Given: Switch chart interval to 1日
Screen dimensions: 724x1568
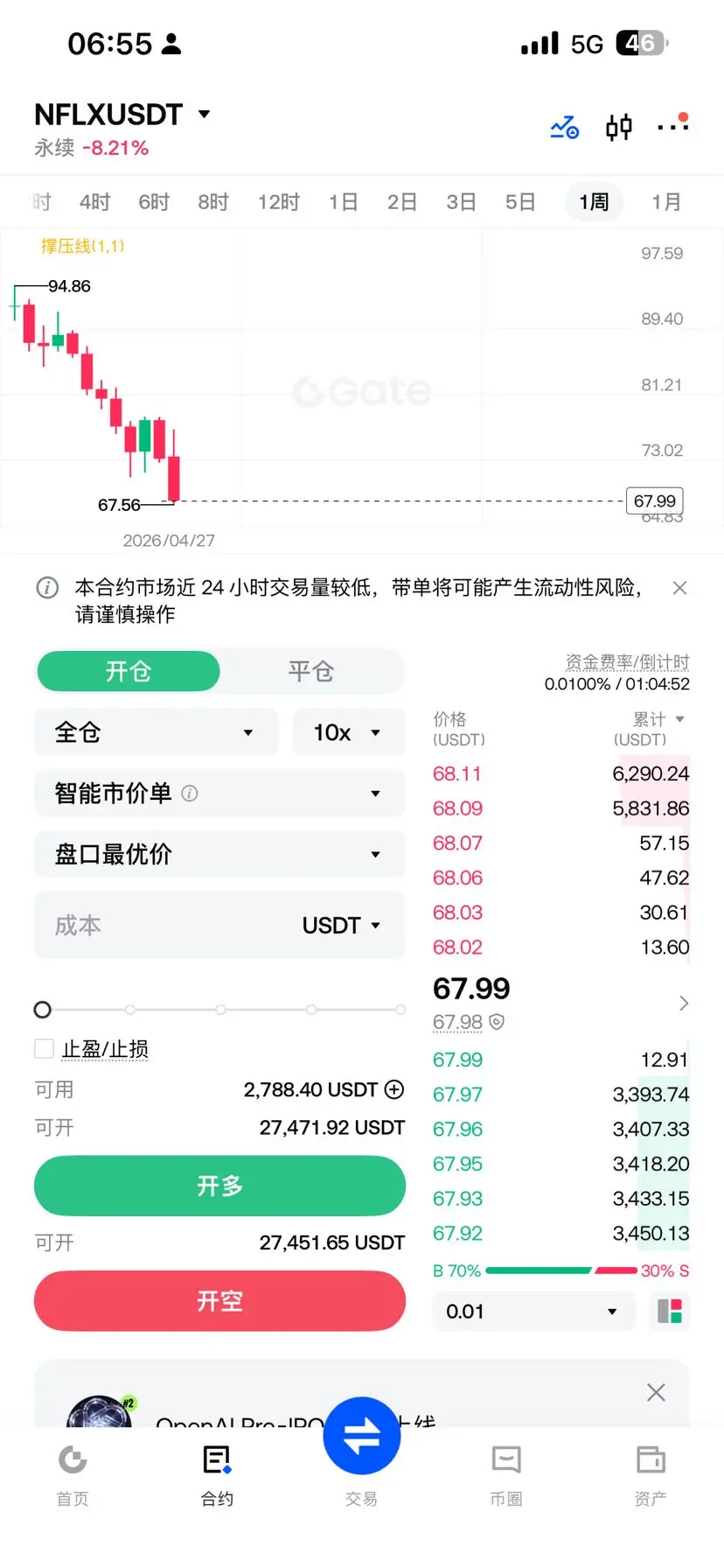Looking at the screenshot, I should 343,202.
